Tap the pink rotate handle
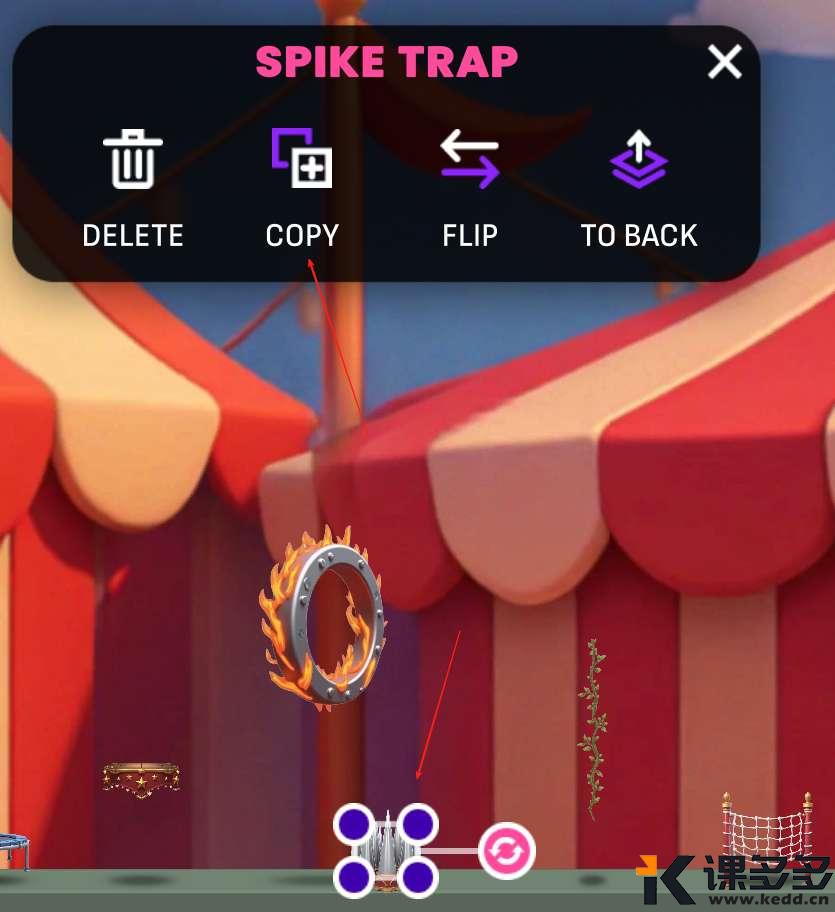The height and width of the screenshot is (912, 835). 506,851
